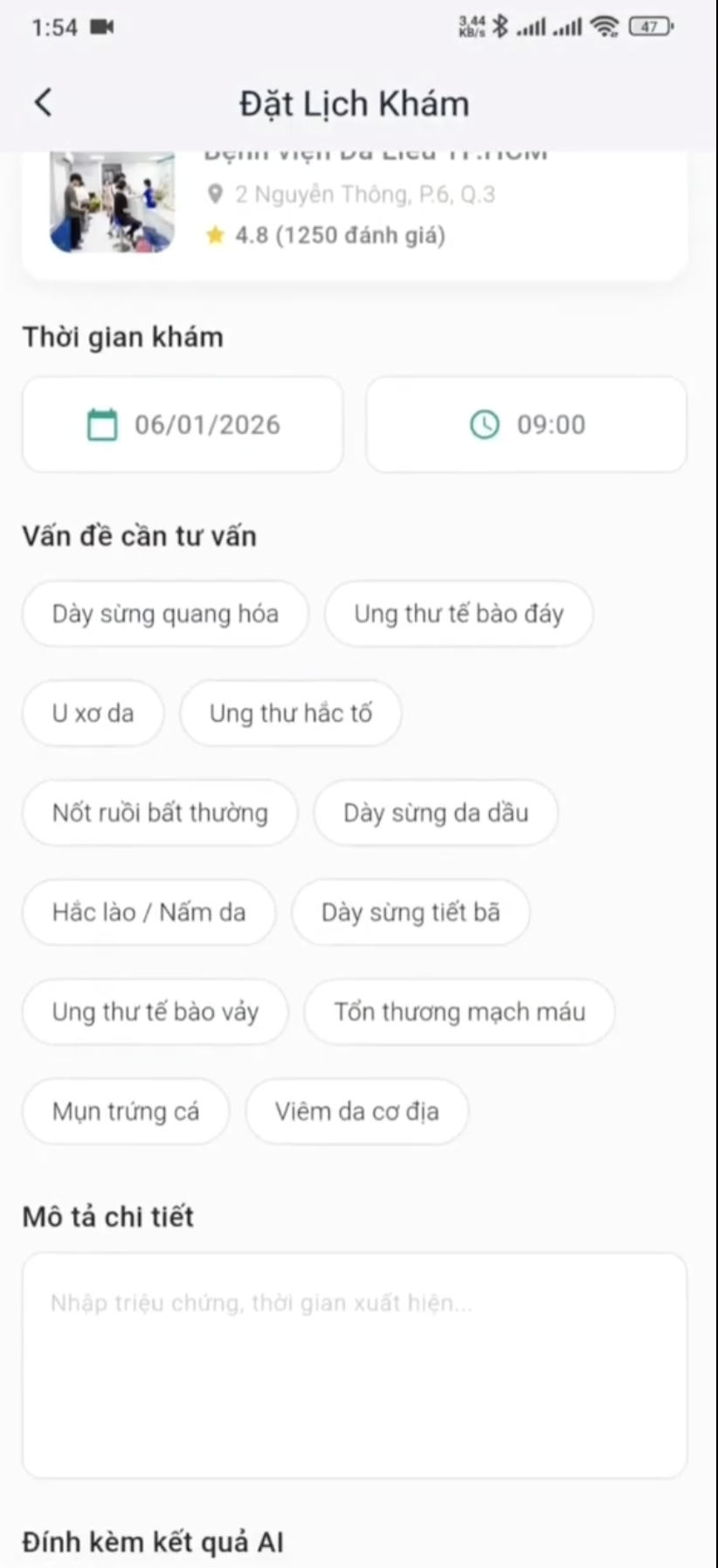This screenshot has height=1568, width=718.
Task: Choose Tổn thương mạch máu
Action: coord(459,1012)
